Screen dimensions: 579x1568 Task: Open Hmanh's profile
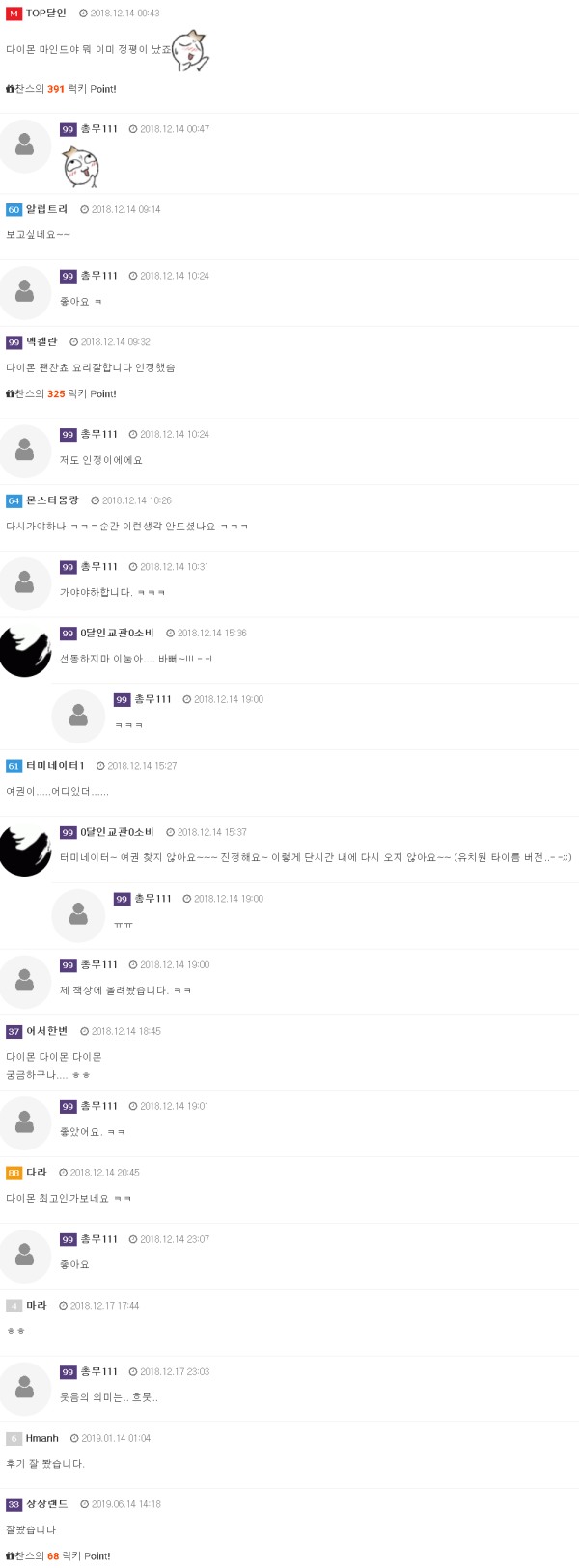click(x=41, y=1438)
